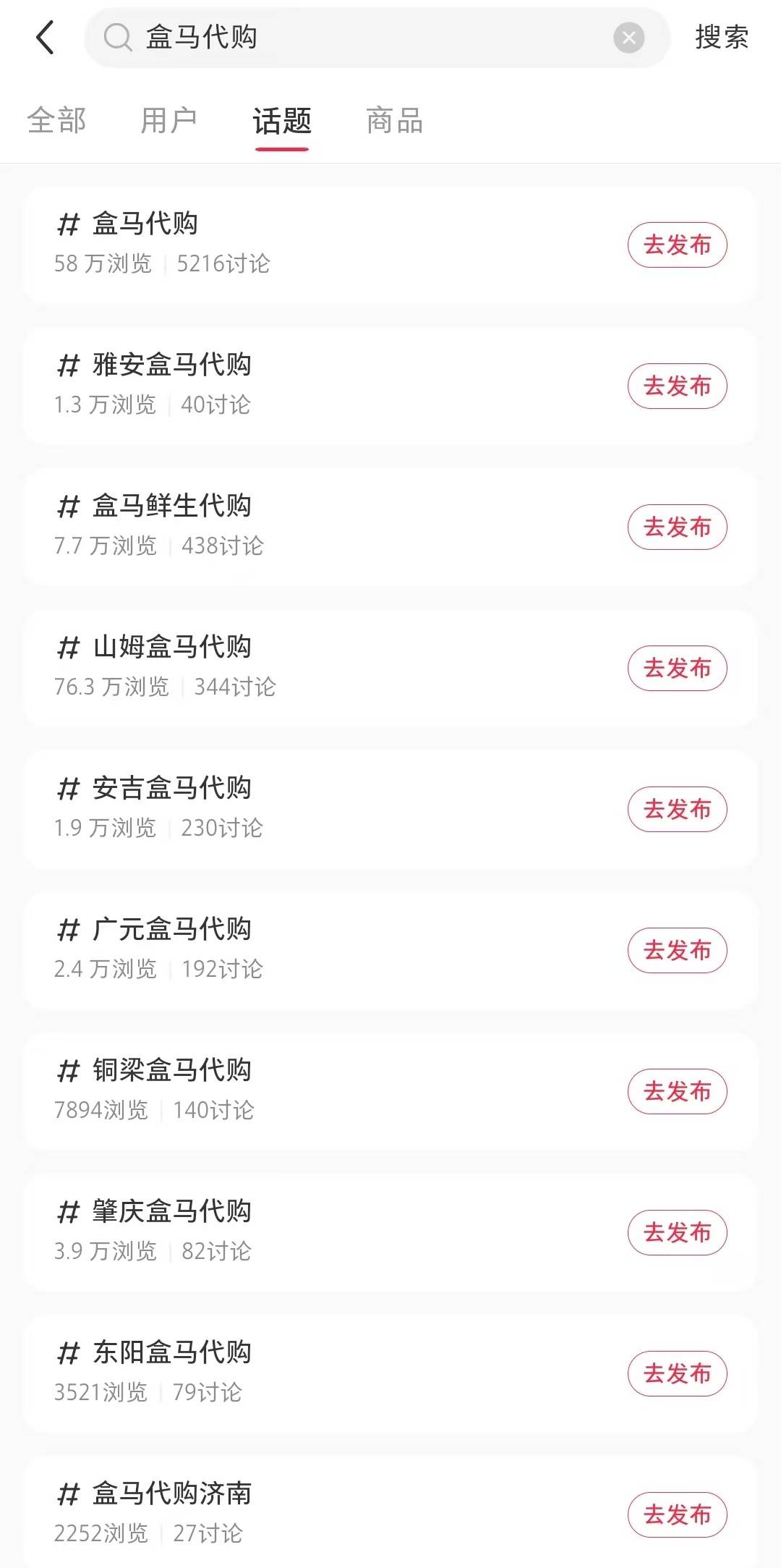The height and width of the screenshot is (1568, 781).
Task: Clear the search text 盒马代购
Action: [628, 38]
